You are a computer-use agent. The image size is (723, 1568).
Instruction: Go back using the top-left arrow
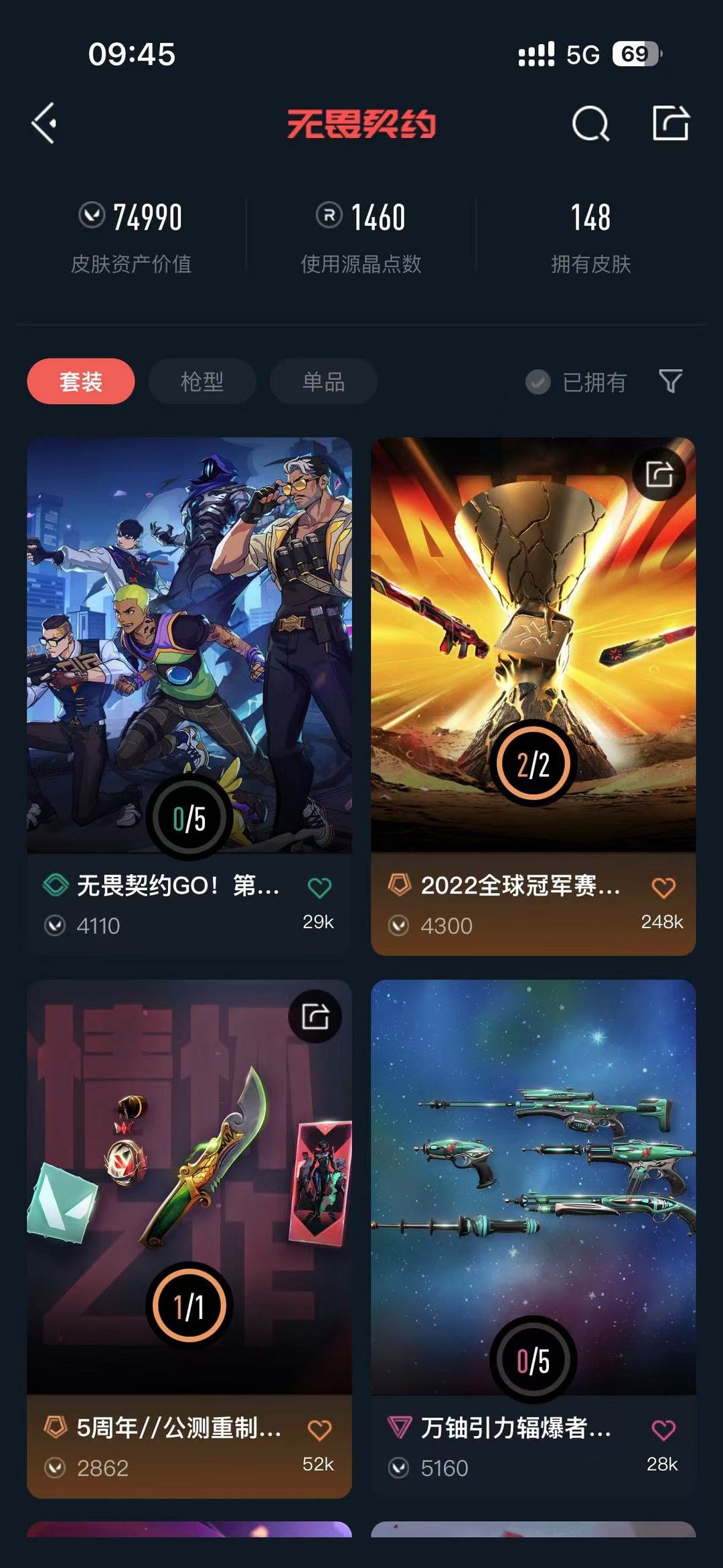[44, 123]
